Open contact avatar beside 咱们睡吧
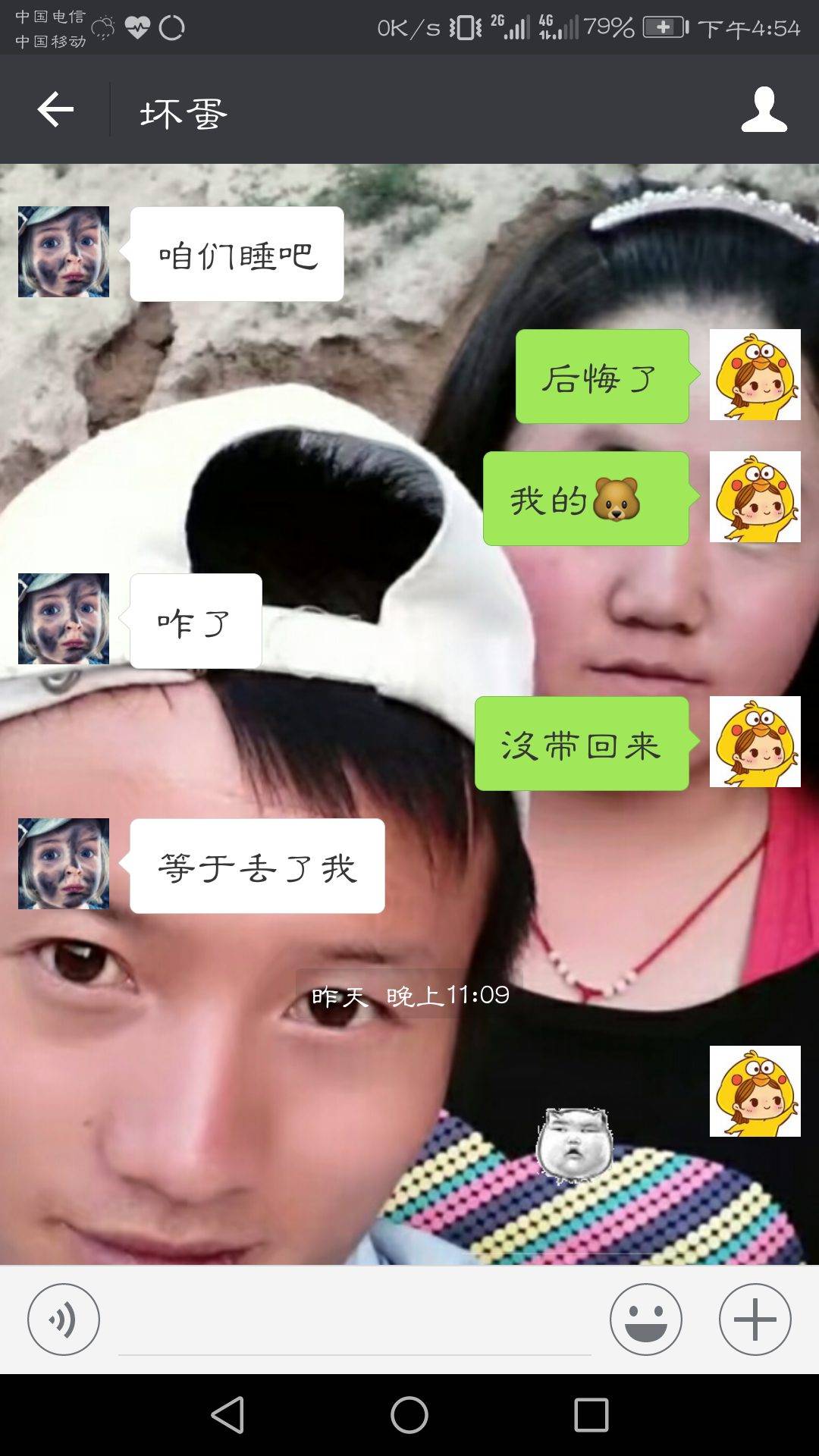 pyautogui.click(x=64, y=252)
